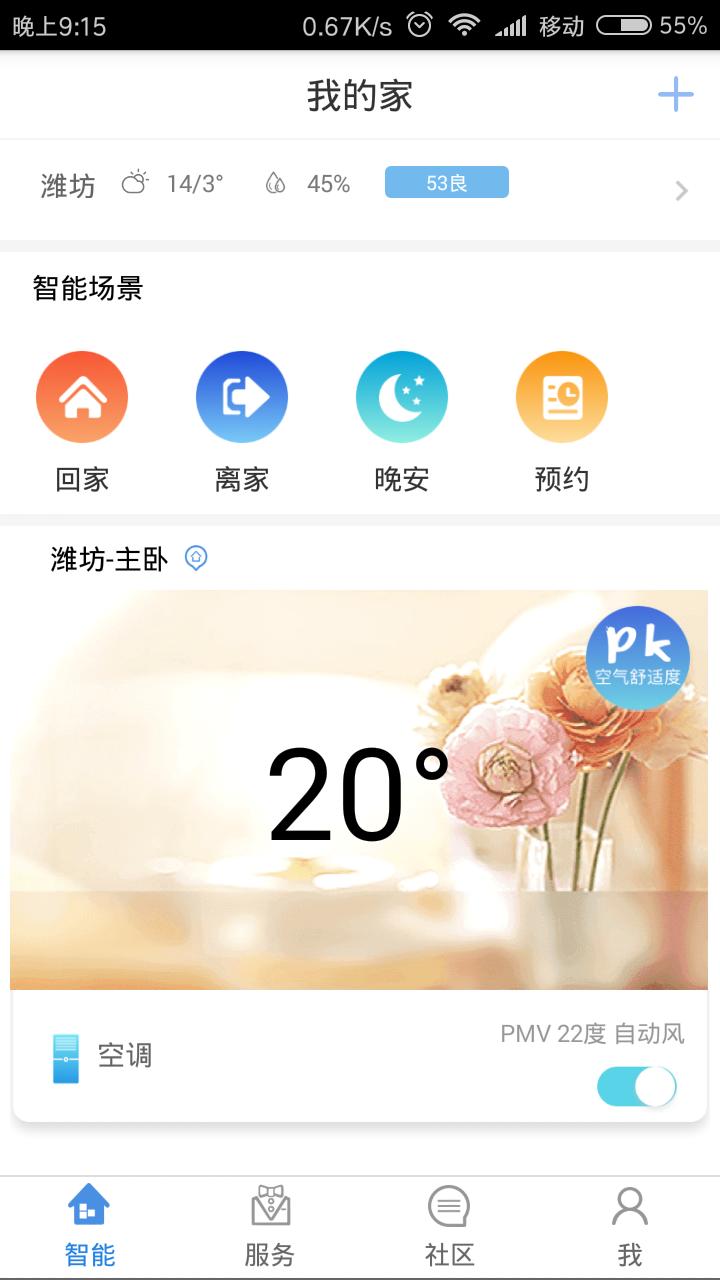
Task: Toggle the 空调 power switch off
Action: (637, 1086)
